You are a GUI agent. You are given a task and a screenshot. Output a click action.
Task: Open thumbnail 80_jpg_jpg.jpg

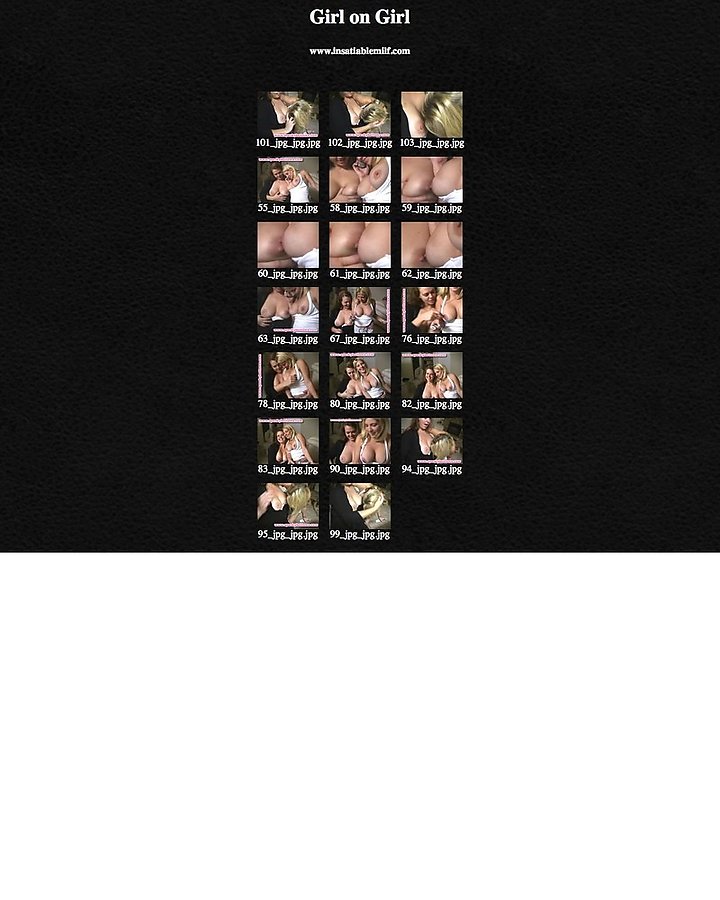coord(360,374)
